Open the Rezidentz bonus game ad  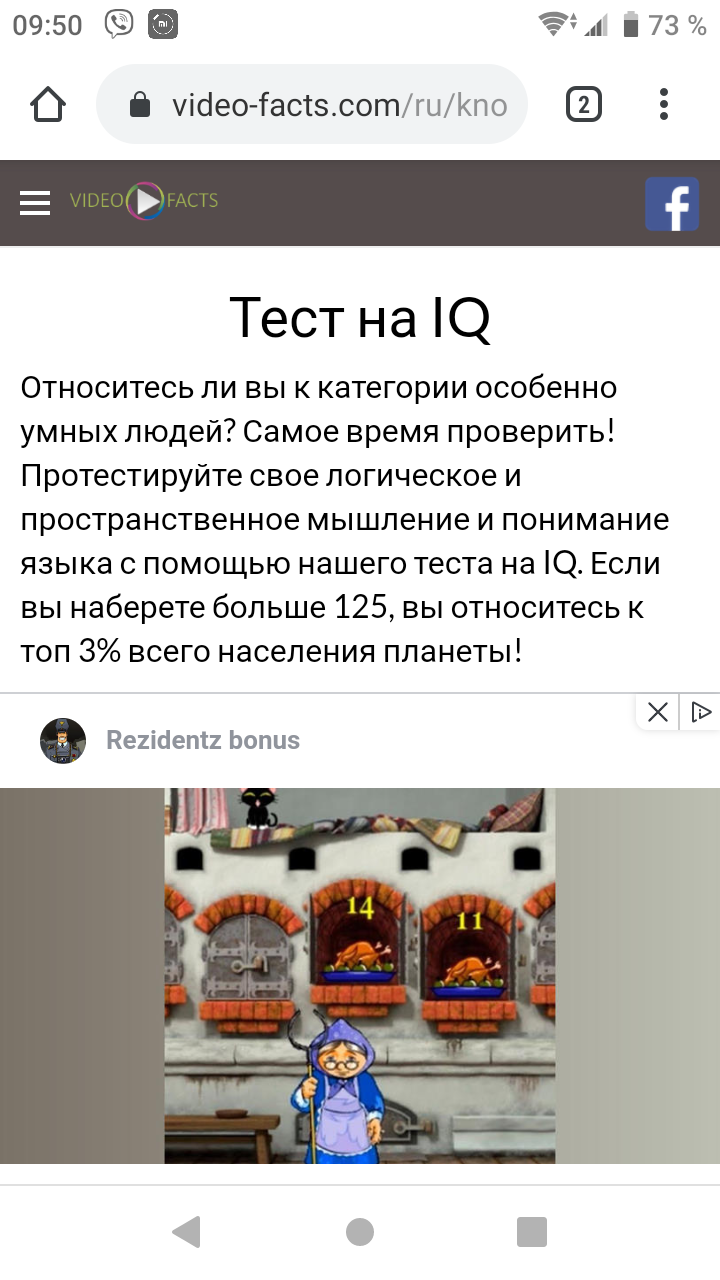360,975
